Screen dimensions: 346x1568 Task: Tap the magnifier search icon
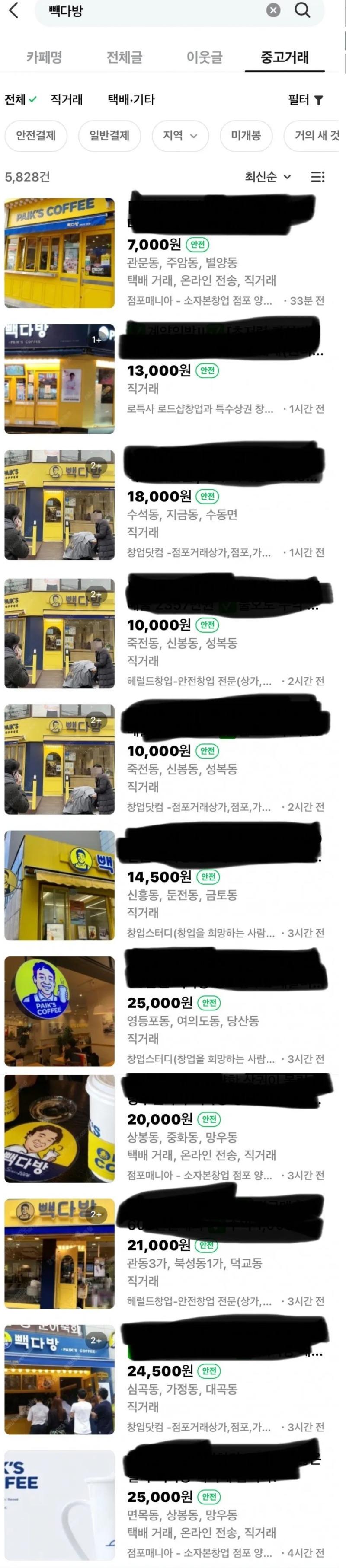[x=302, y=10]
